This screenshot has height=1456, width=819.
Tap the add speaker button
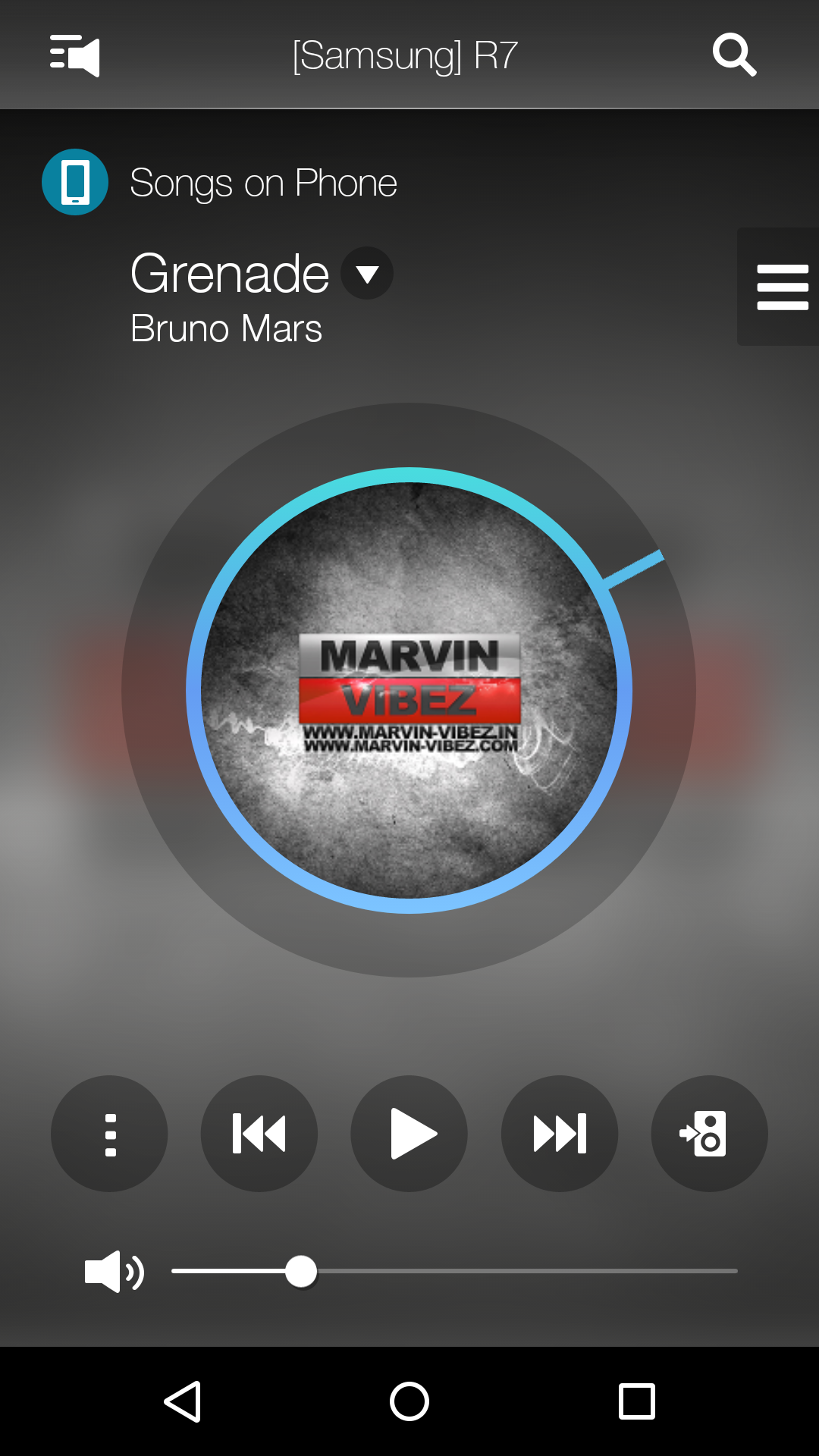(710, 1134)
